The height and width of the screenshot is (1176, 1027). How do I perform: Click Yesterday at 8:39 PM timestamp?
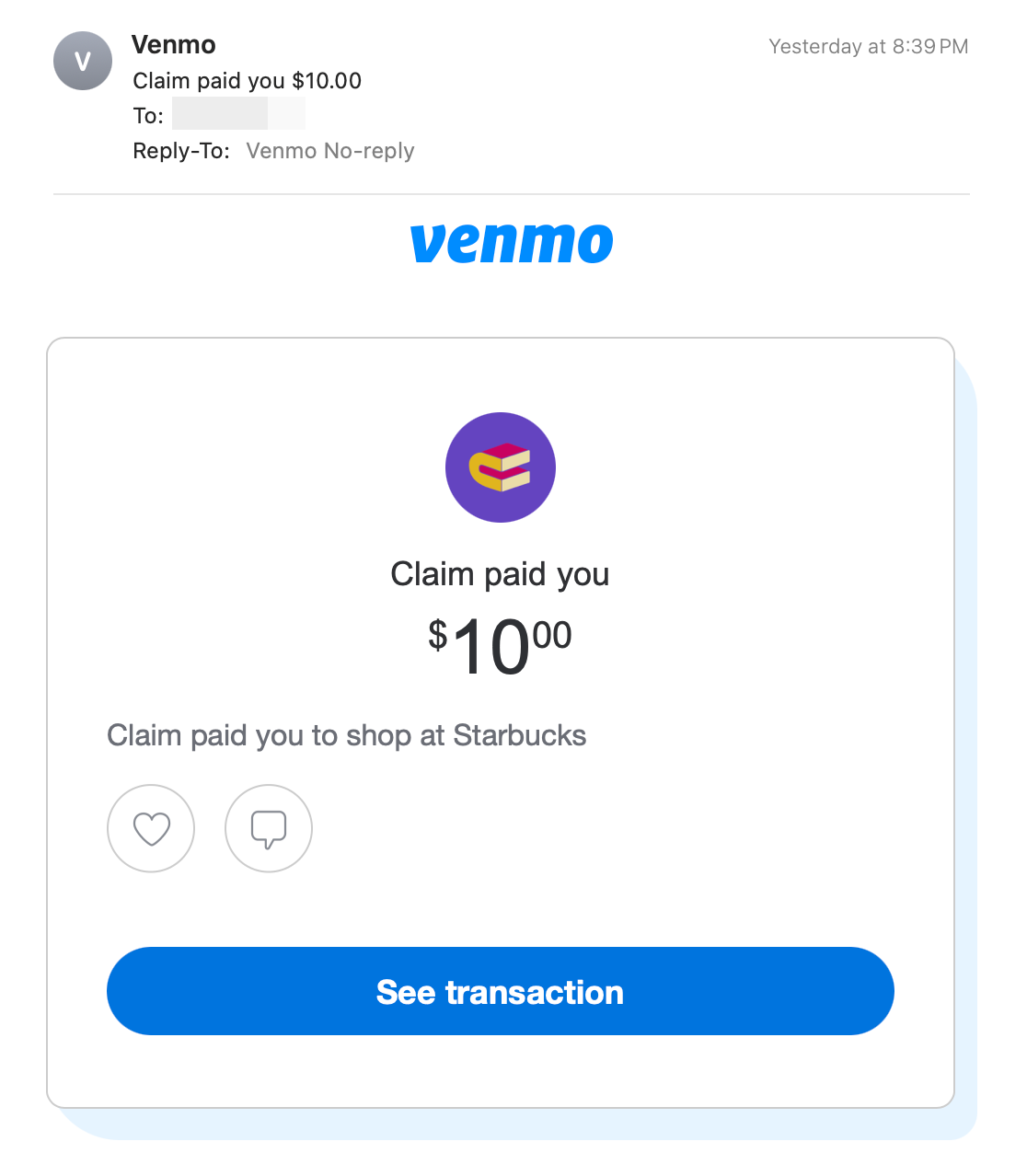click(x=868, y=46)
